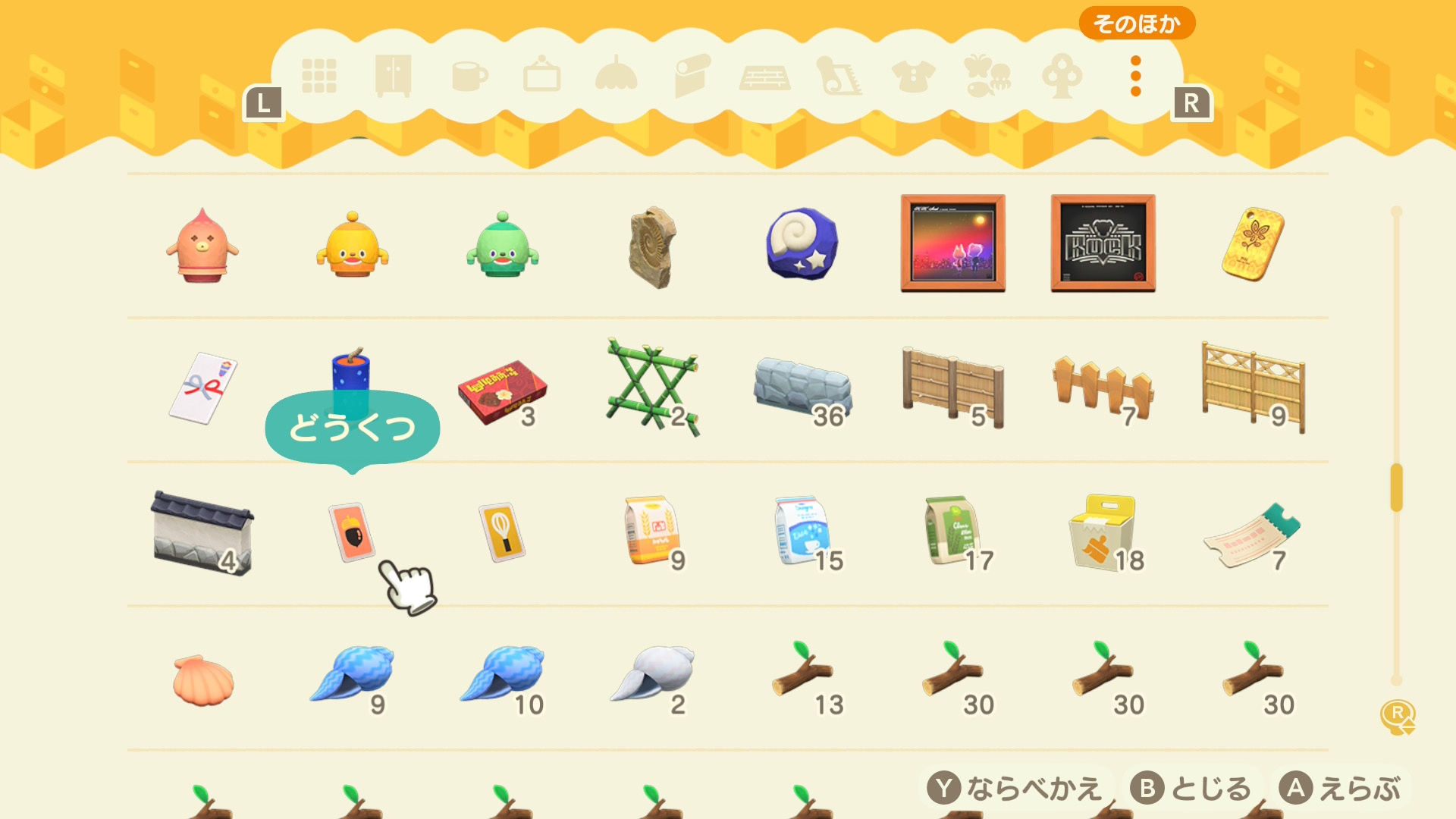Open the furniture wardrobe tab
The height and width of the screenshot is (819, 1456).
pyautogui.click(x=393, y=76)
